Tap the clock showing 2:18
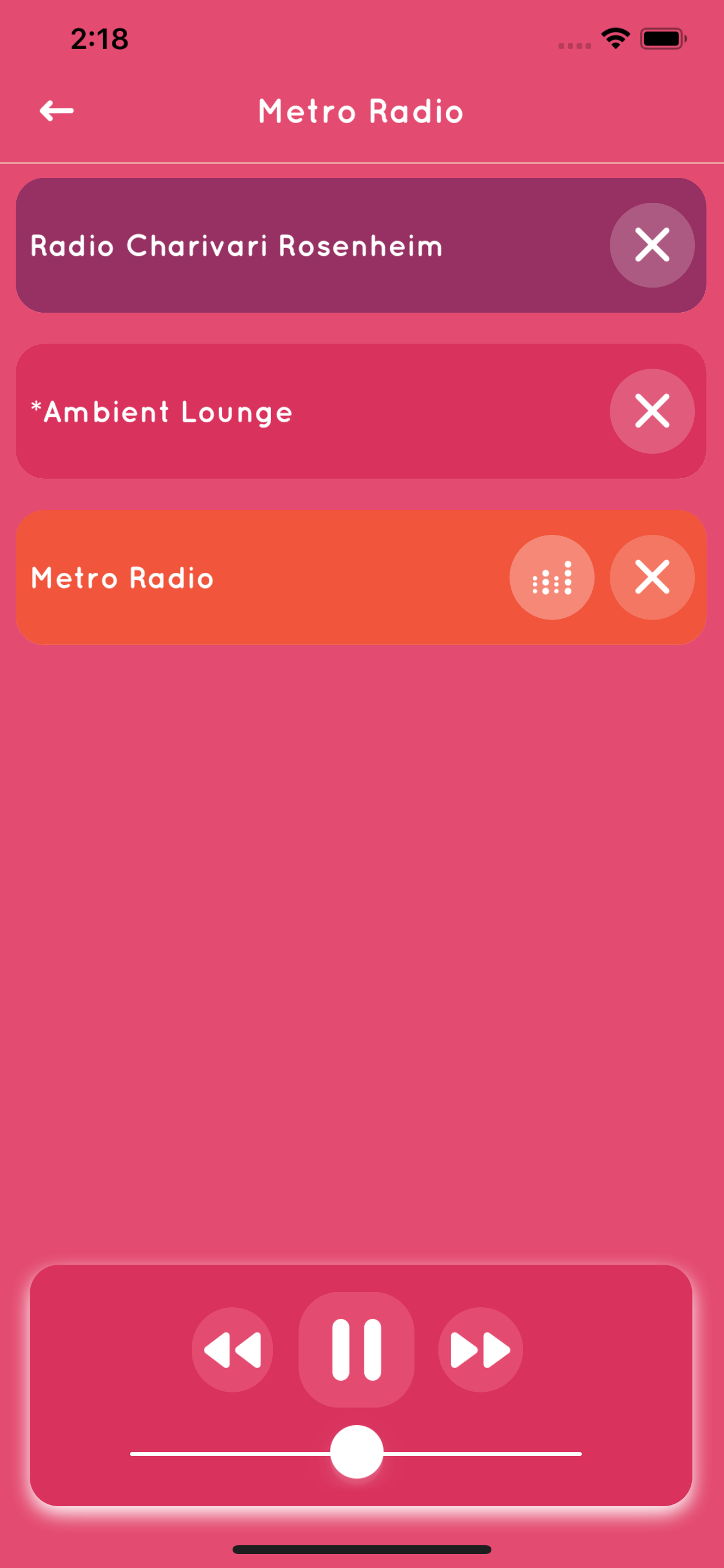The width and height of the screenshot is (724, 1568). coord(99,38)
